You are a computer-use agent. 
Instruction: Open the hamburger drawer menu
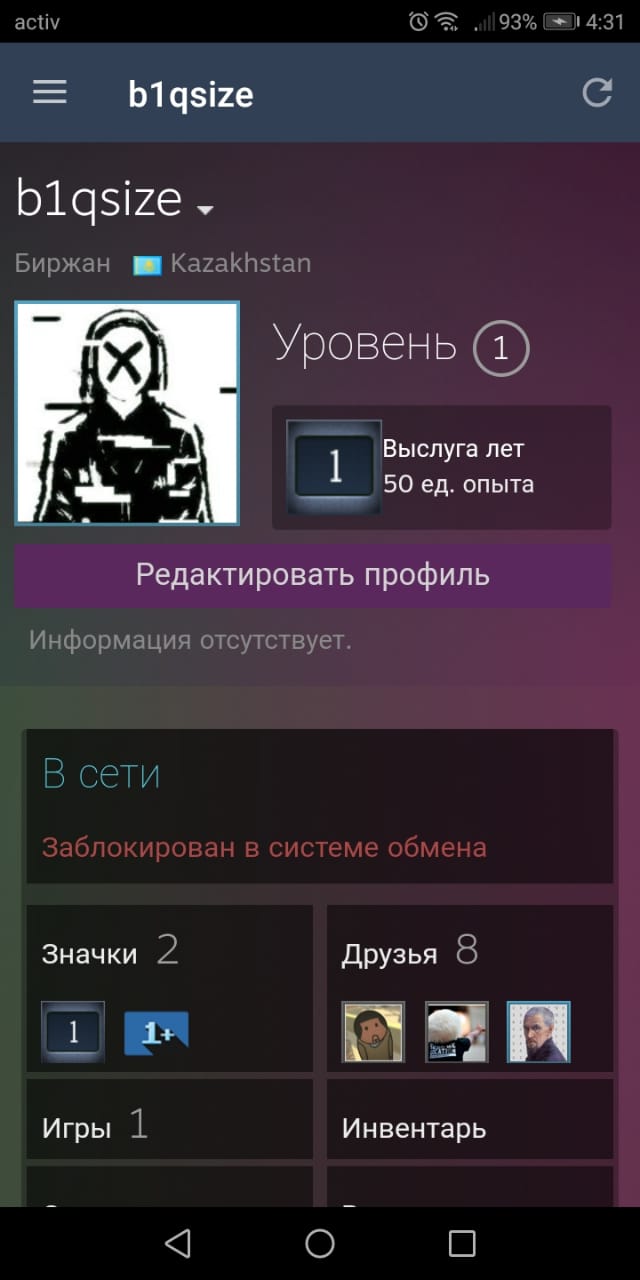point(50,93)
